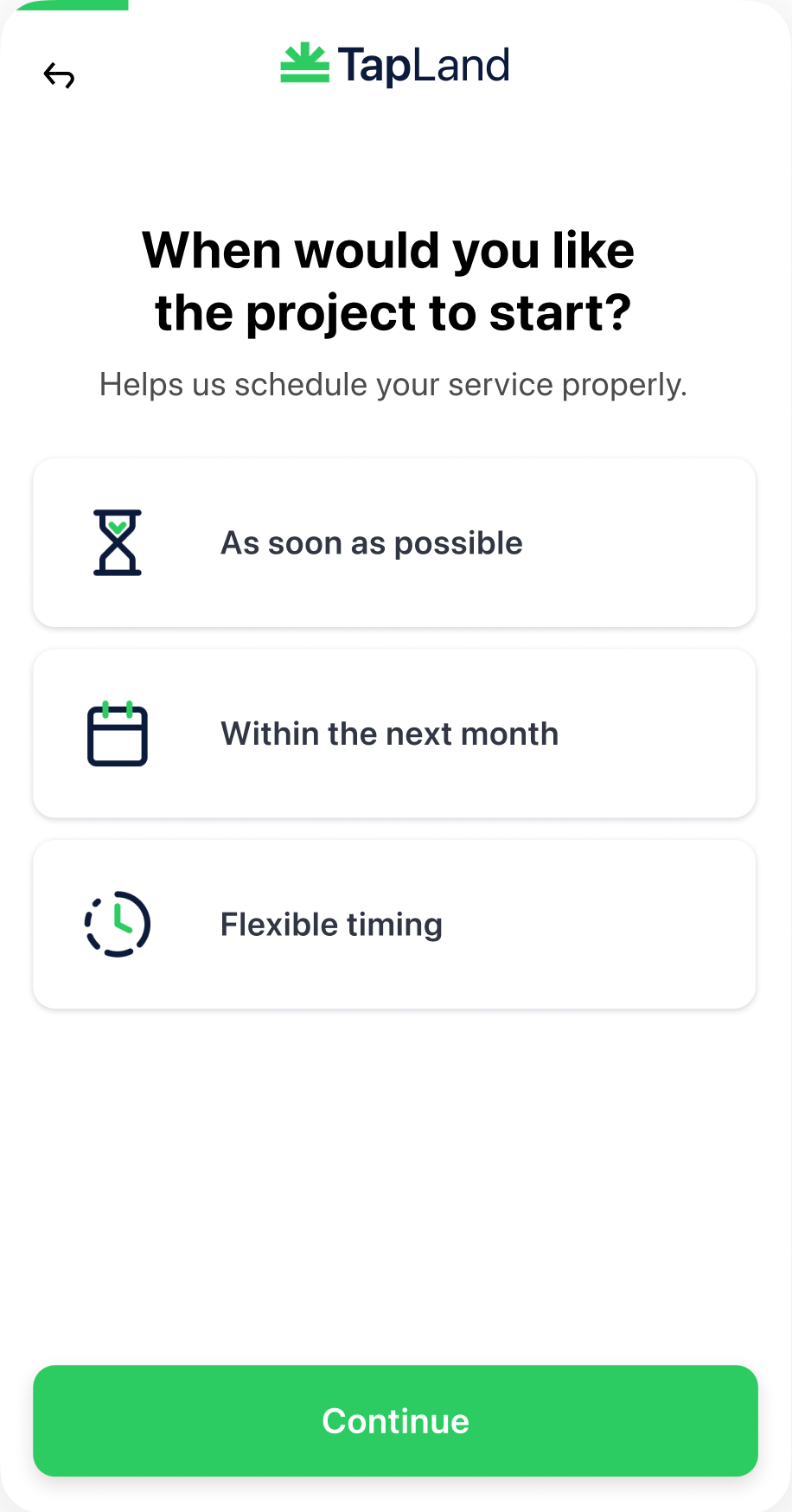Screen dimensions: 792x1512
Task: Click the hourglass icon on the first option
Action: point(118,542)
